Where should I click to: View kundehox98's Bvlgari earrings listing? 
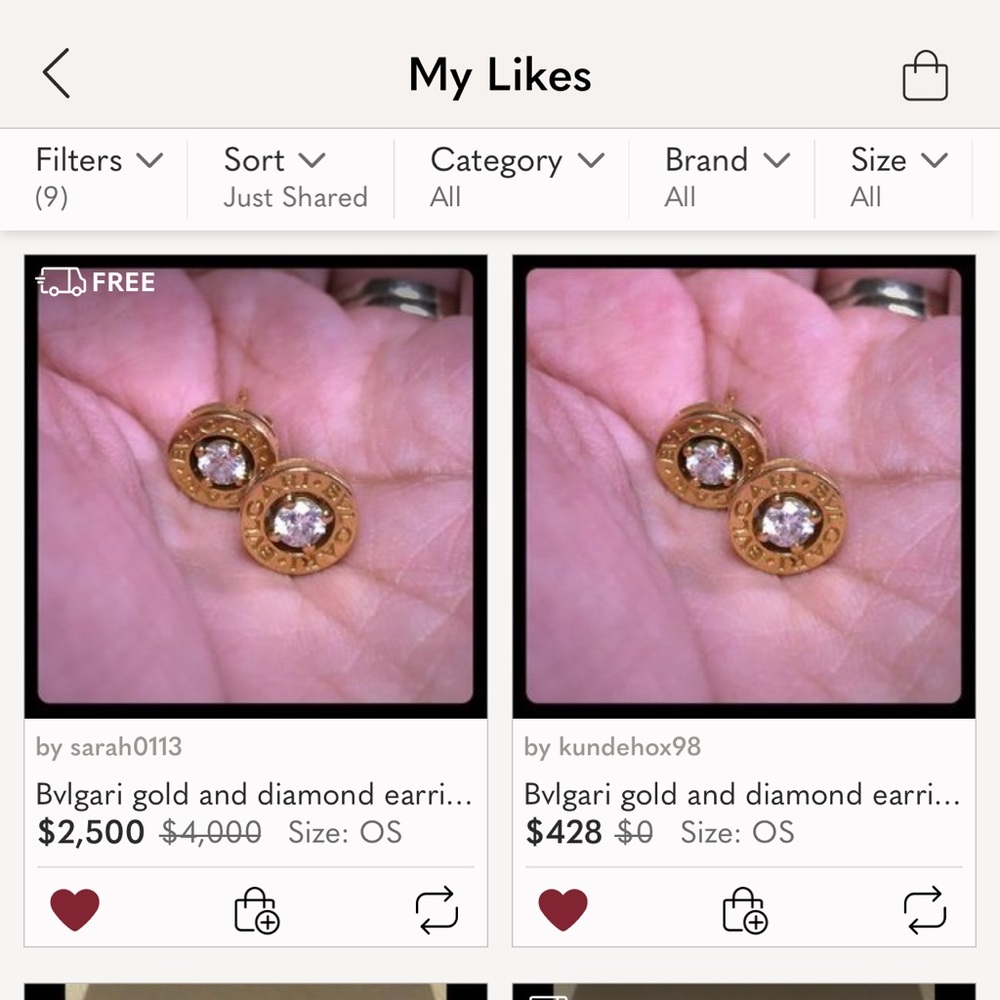tap(744, 486)
